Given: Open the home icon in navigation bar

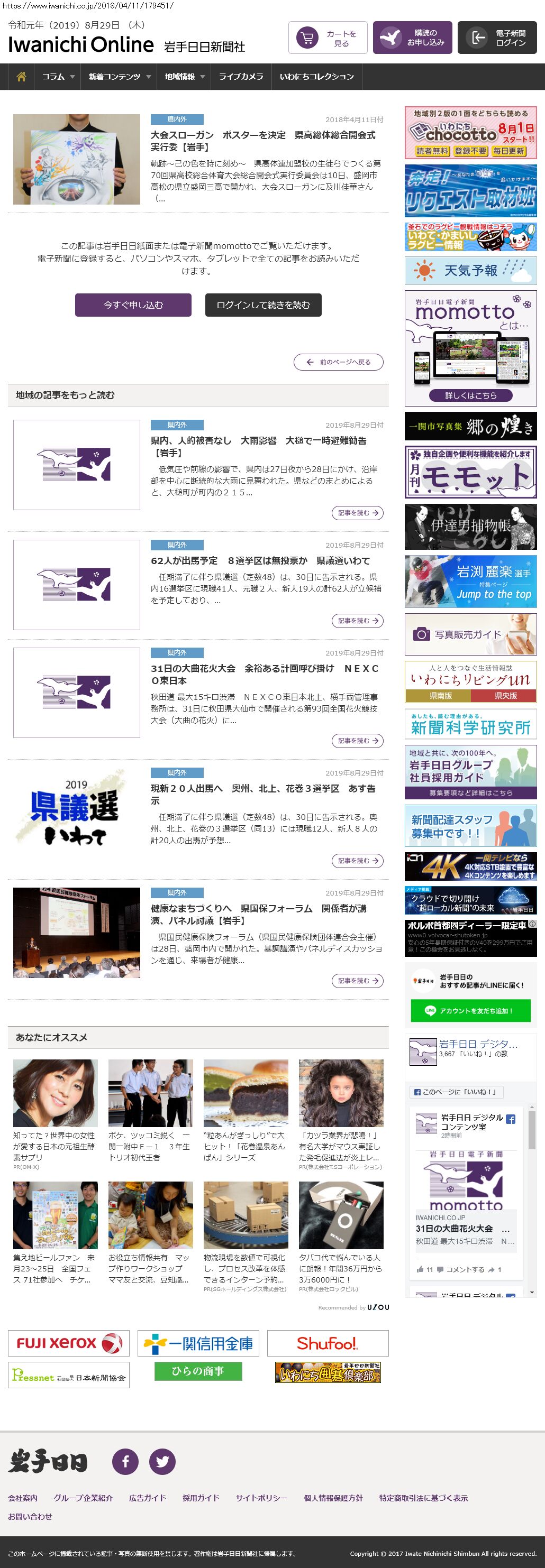Looking at the screenshot, I should click(21, 77).
